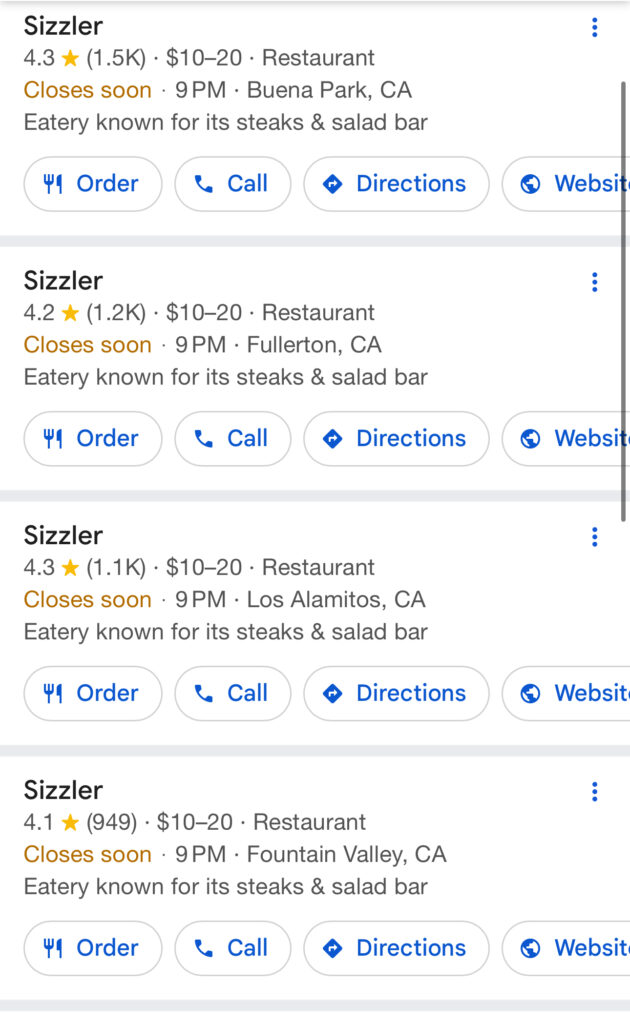Order from the Fullerton Sizzler
Viewport: 630px width, 1024px height.
pyautogui.click(x=92, y=439)
